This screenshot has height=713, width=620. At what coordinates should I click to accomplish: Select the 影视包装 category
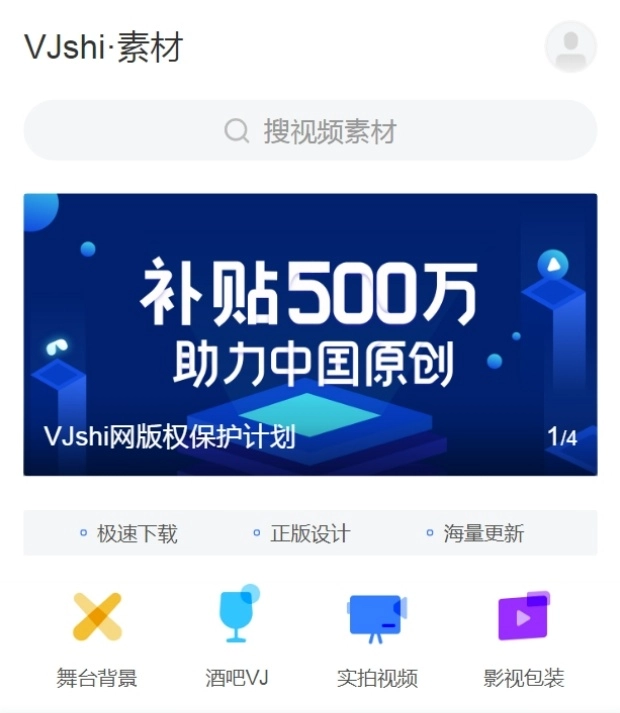tap(524, 637)
